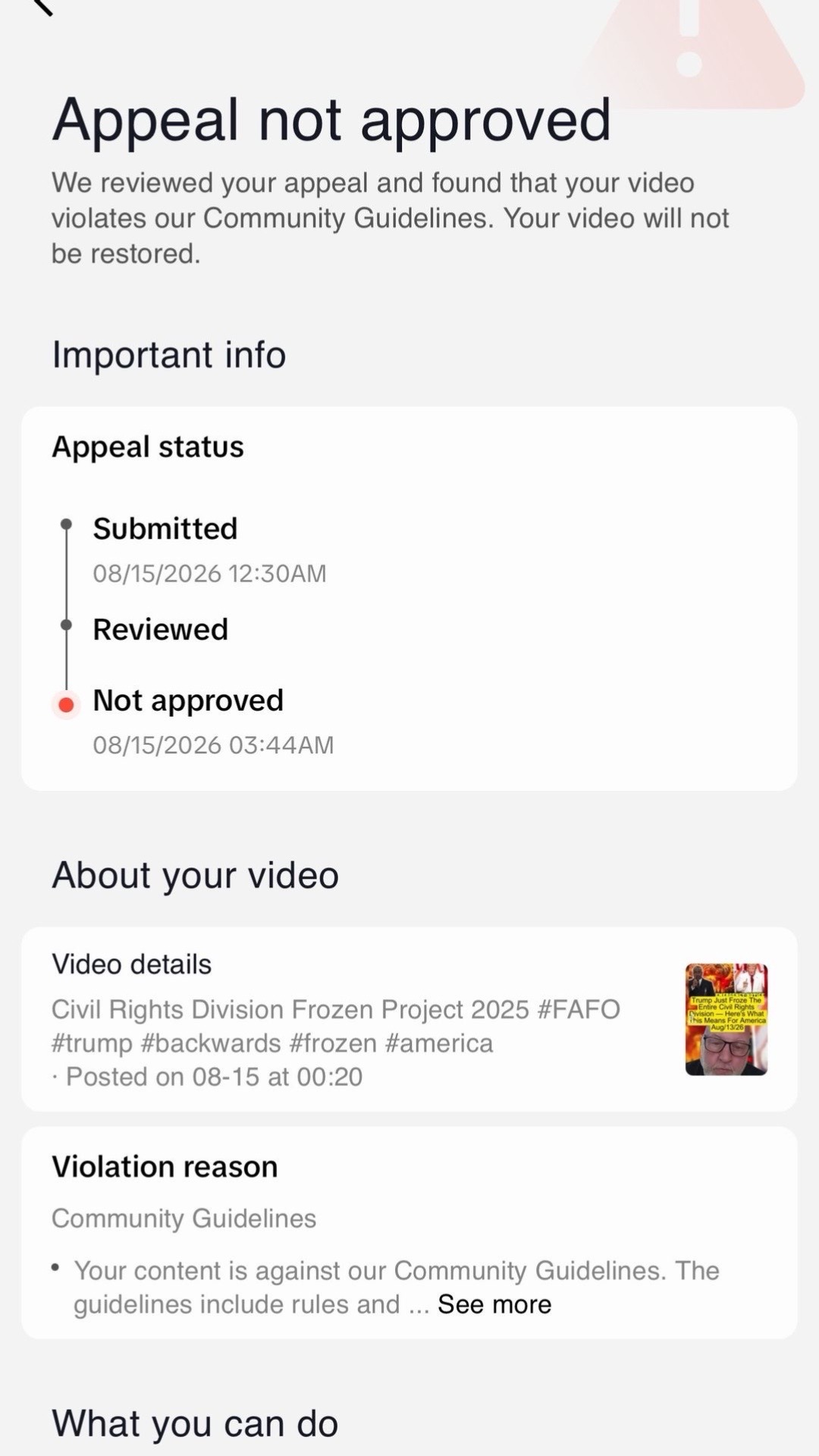Image resolution: width=819 pixels, height=1456 pixels.
Task: Go back using the top-left arrow
Action: point(43,6)
